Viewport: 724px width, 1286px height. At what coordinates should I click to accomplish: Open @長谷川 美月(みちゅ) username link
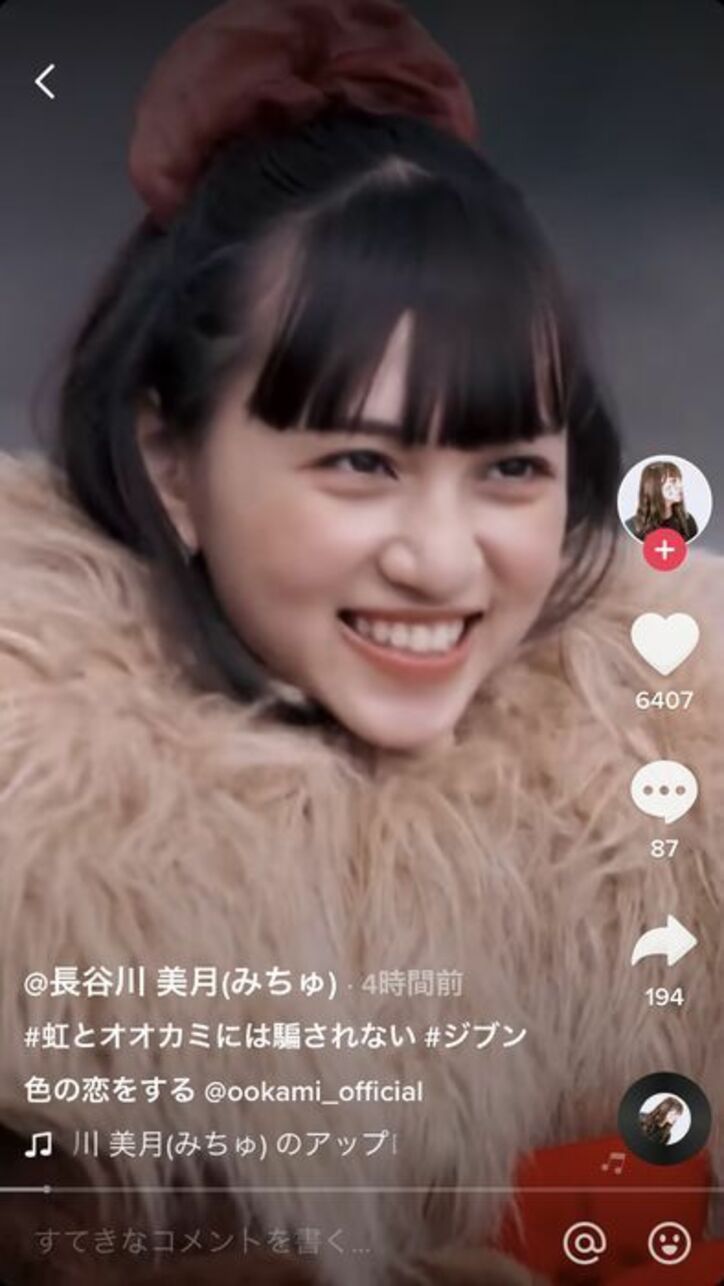(180, 983)
